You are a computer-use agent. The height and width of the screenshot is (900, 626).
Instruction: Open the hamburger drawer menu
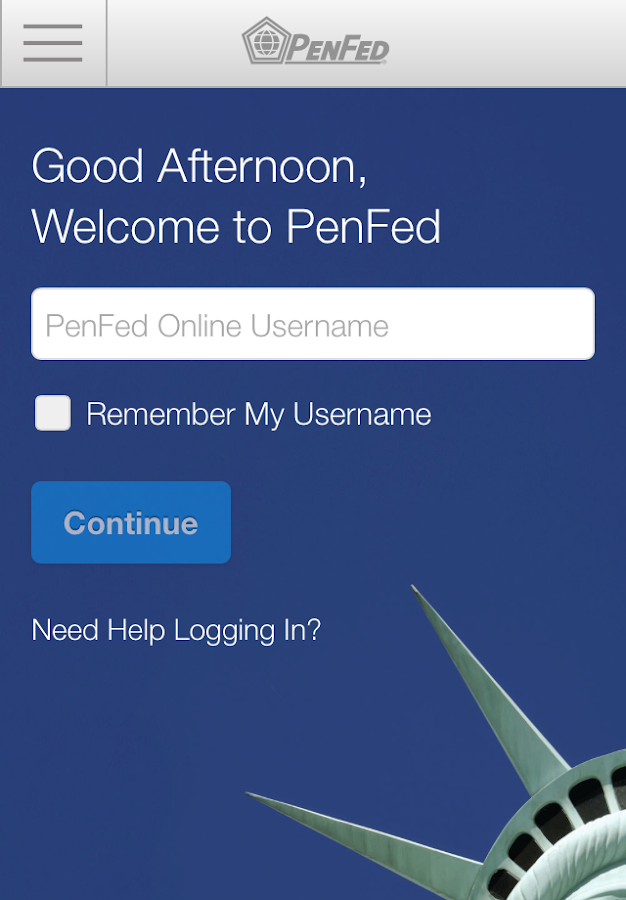53,43
